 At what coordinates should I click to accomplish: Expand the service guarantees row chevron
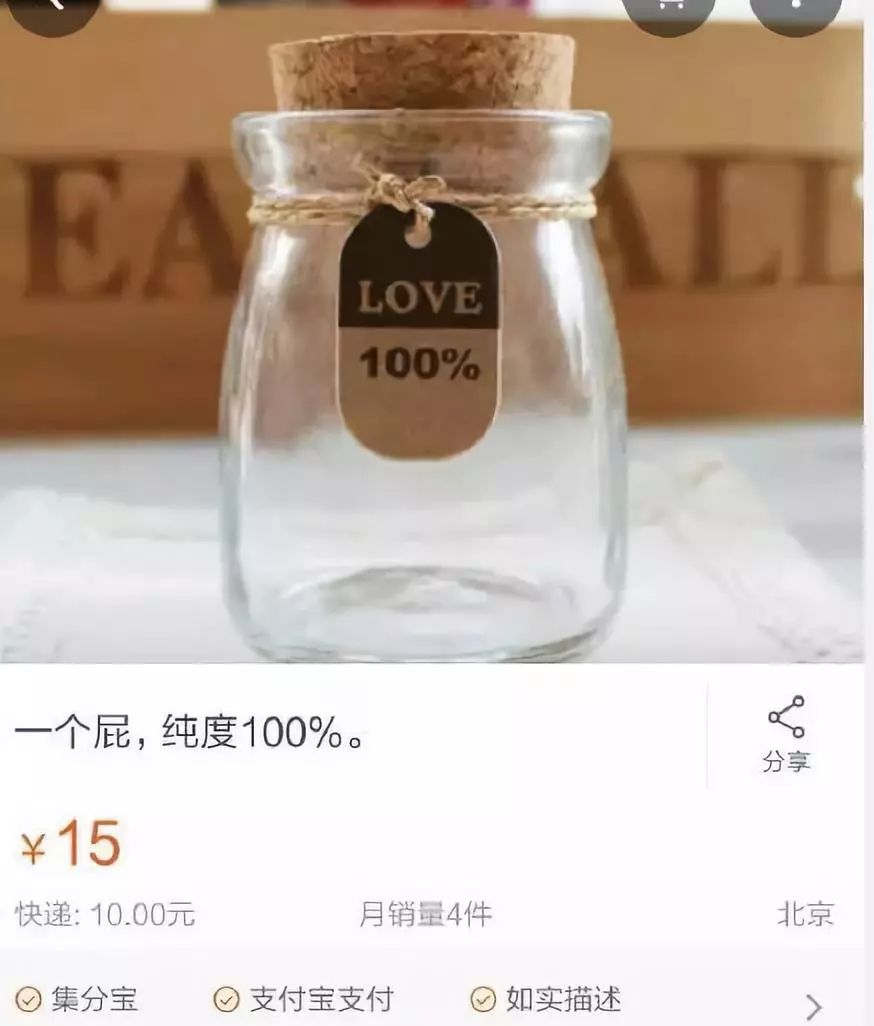[814, 1004]
